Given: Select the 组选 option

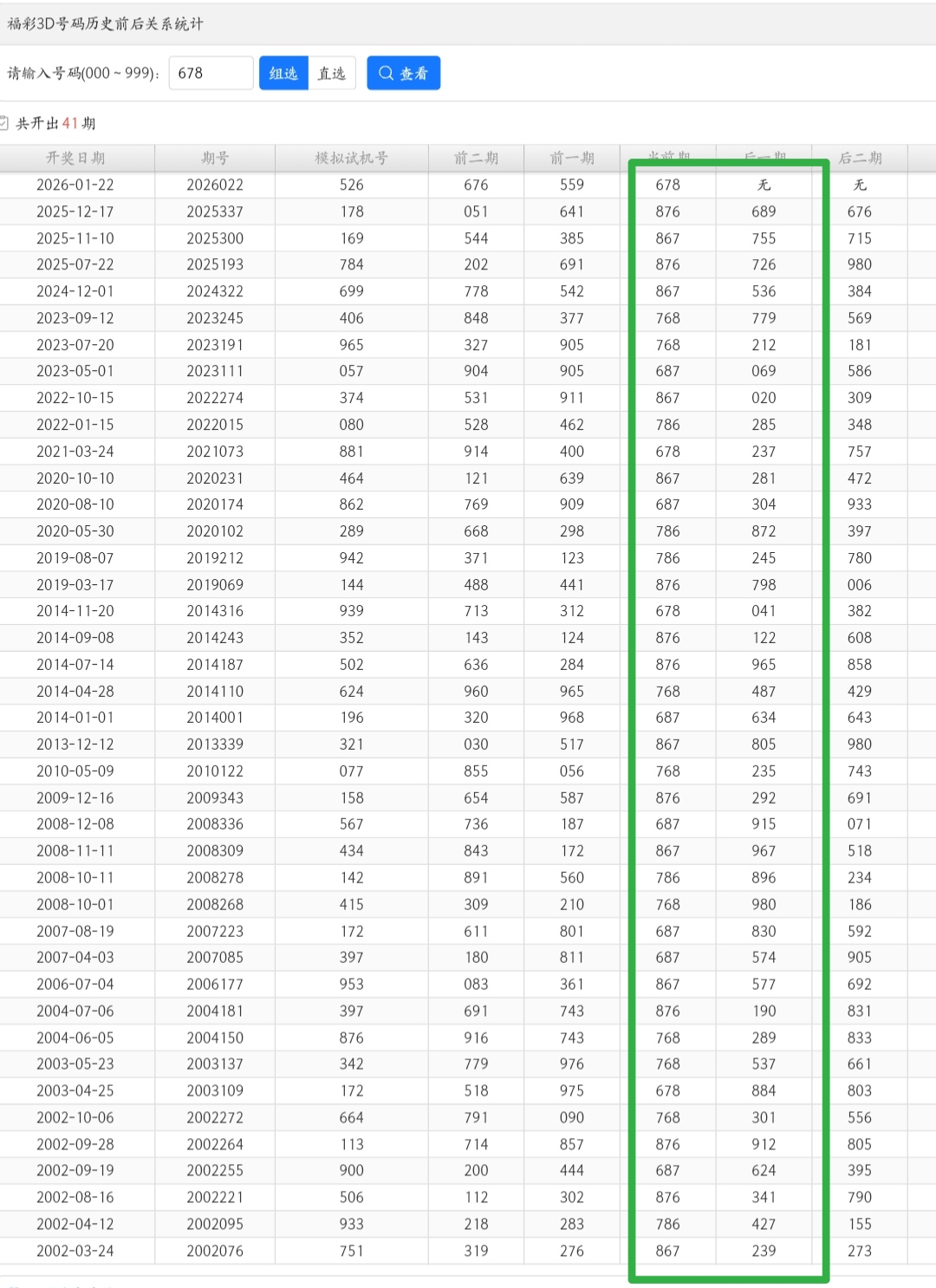Looking at the screenshot, I should click(283, 74).
